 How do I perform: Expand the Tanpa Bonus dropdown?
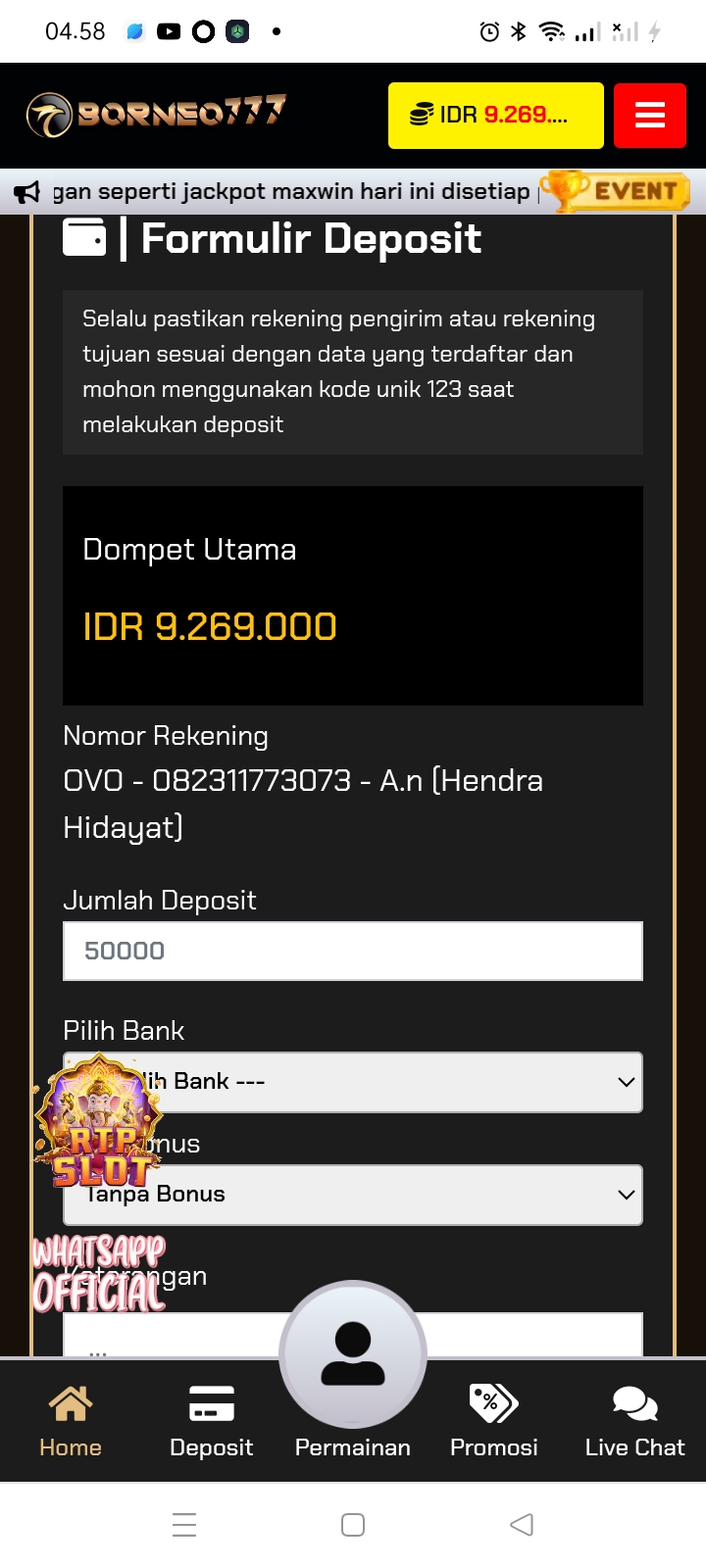(392, 1195)
